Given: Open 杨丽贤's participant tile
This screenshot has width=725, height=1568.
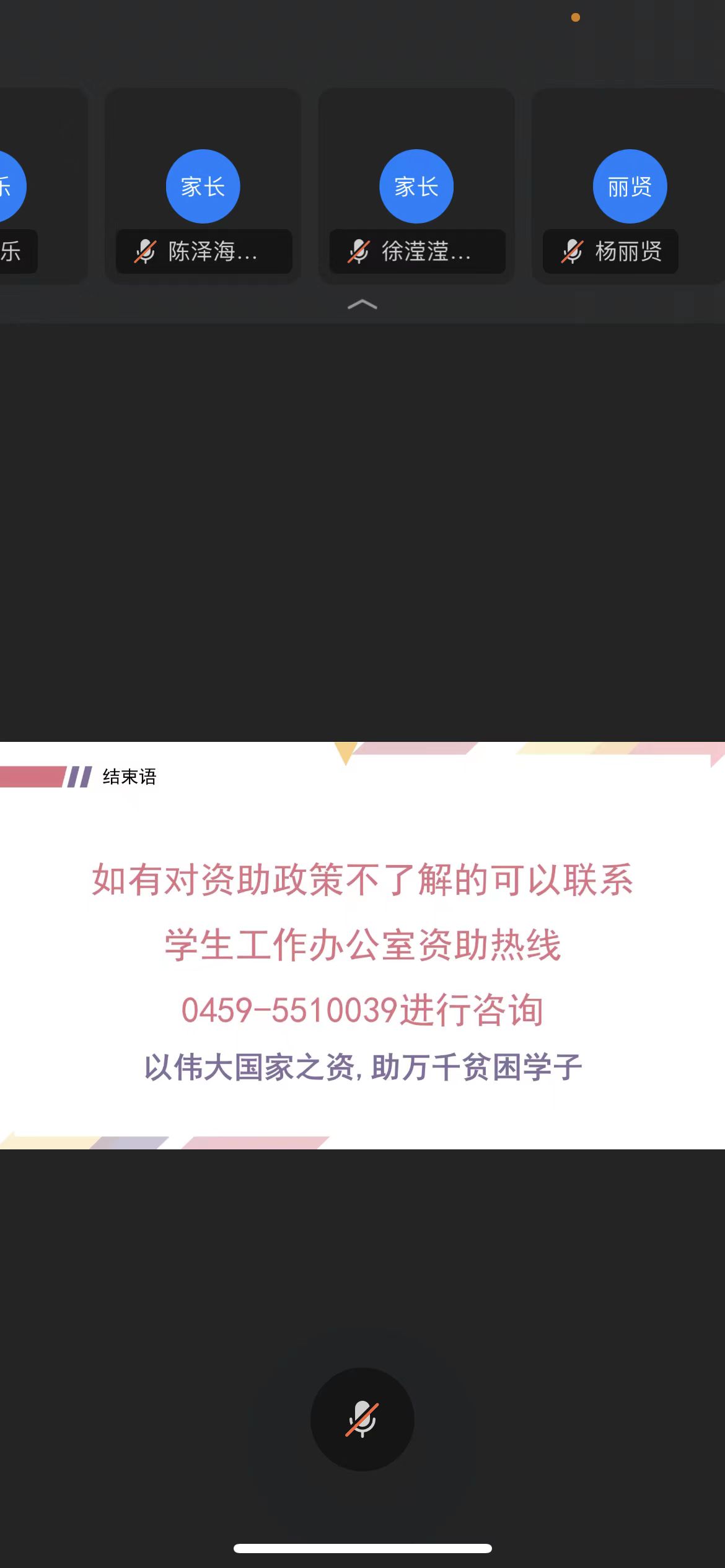Looking at the screenshot, I should click(629, 187).
